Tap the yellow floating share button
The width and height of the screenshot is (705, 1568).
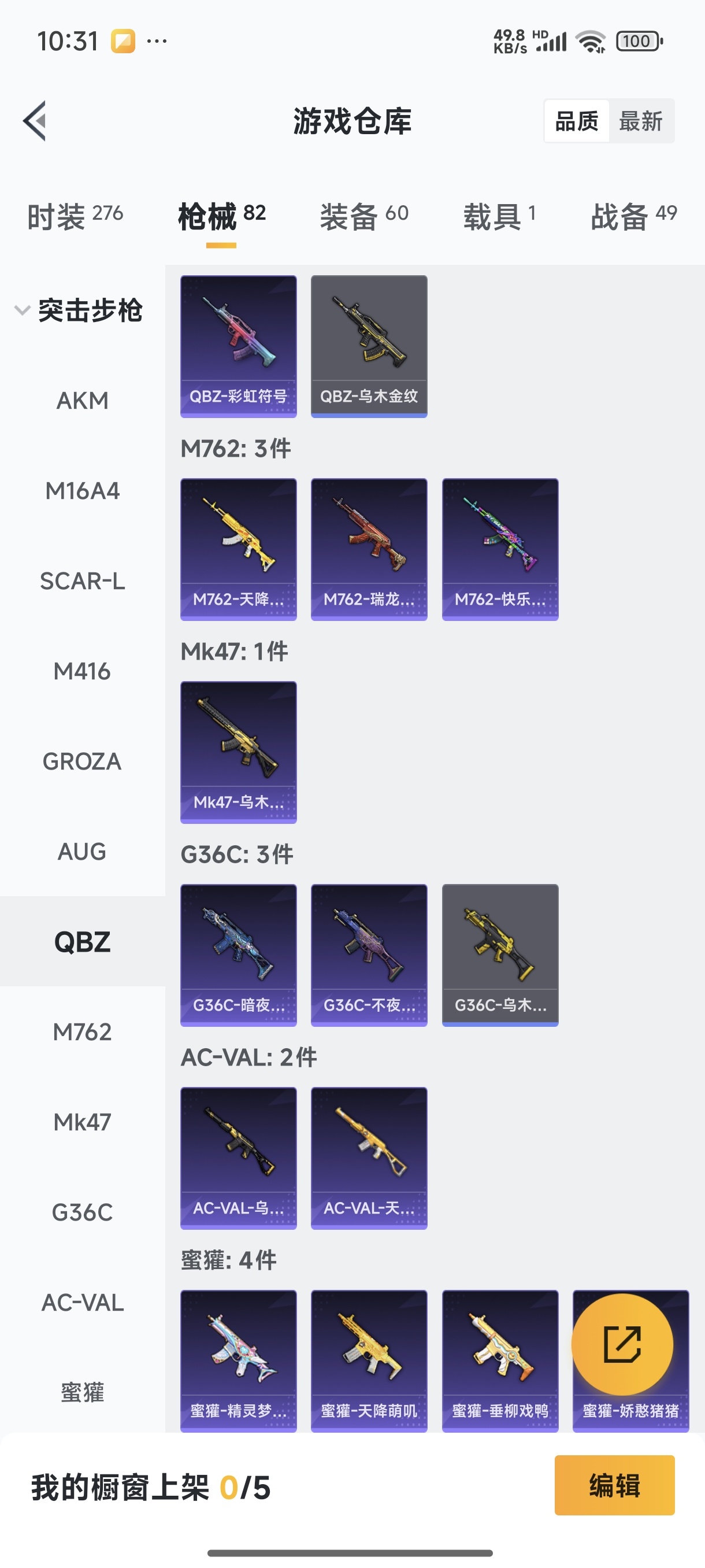pyautogui.click(x=622, y=1344)
